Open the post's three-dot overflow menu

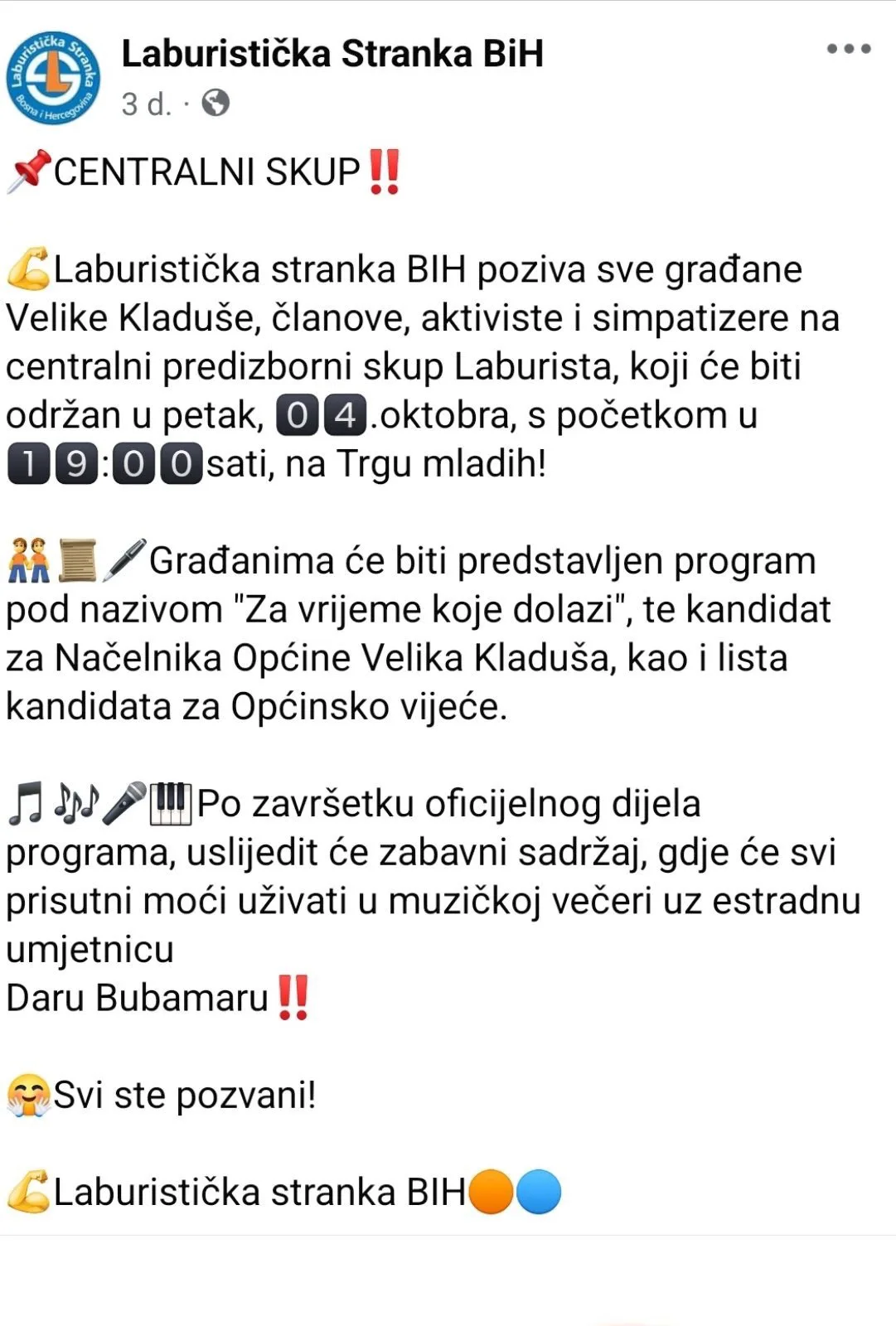pyautogui.click(x=849, y=50)
